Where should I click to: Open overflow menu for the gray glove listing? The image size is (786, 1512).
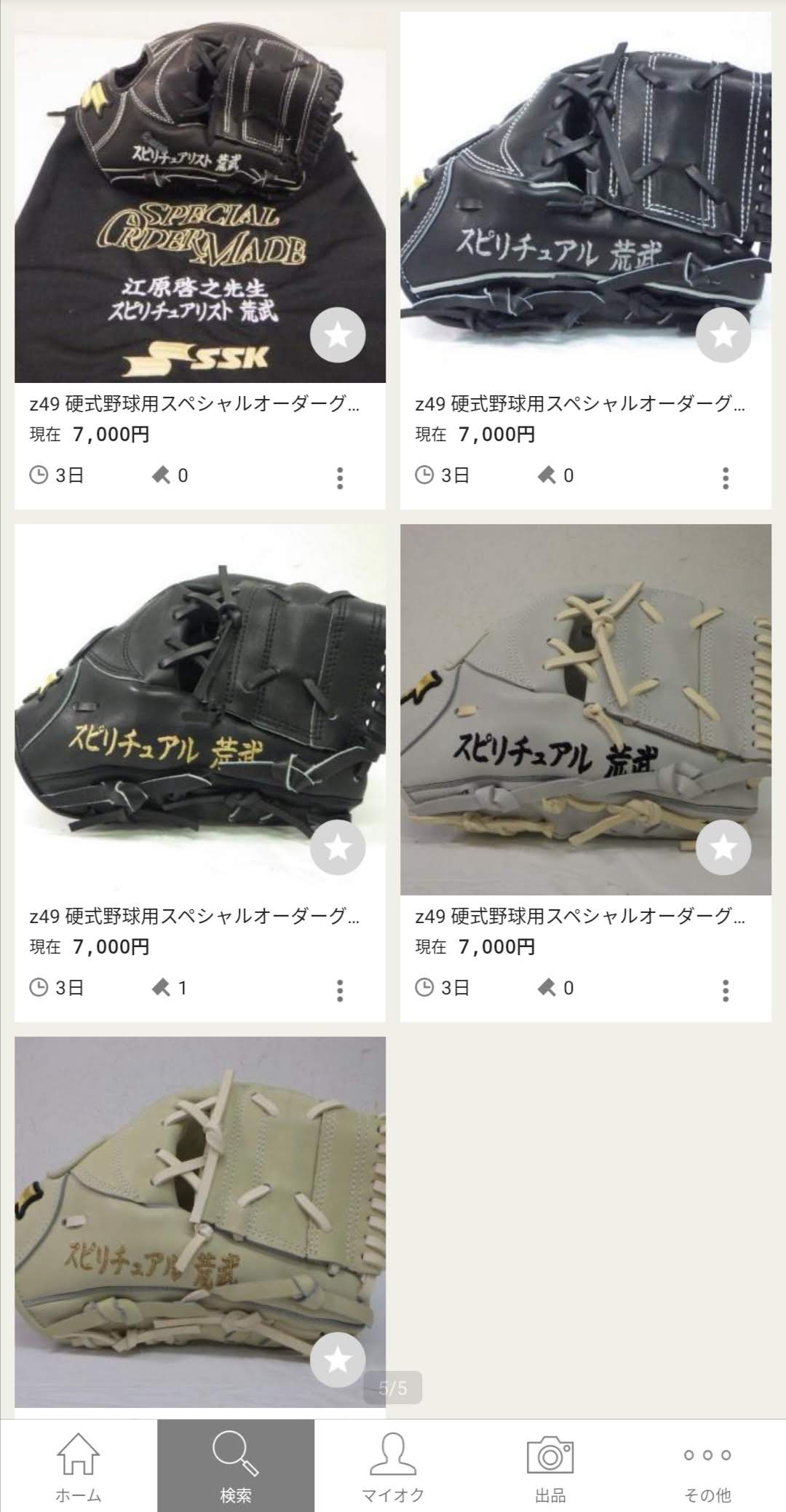point(726,990)
